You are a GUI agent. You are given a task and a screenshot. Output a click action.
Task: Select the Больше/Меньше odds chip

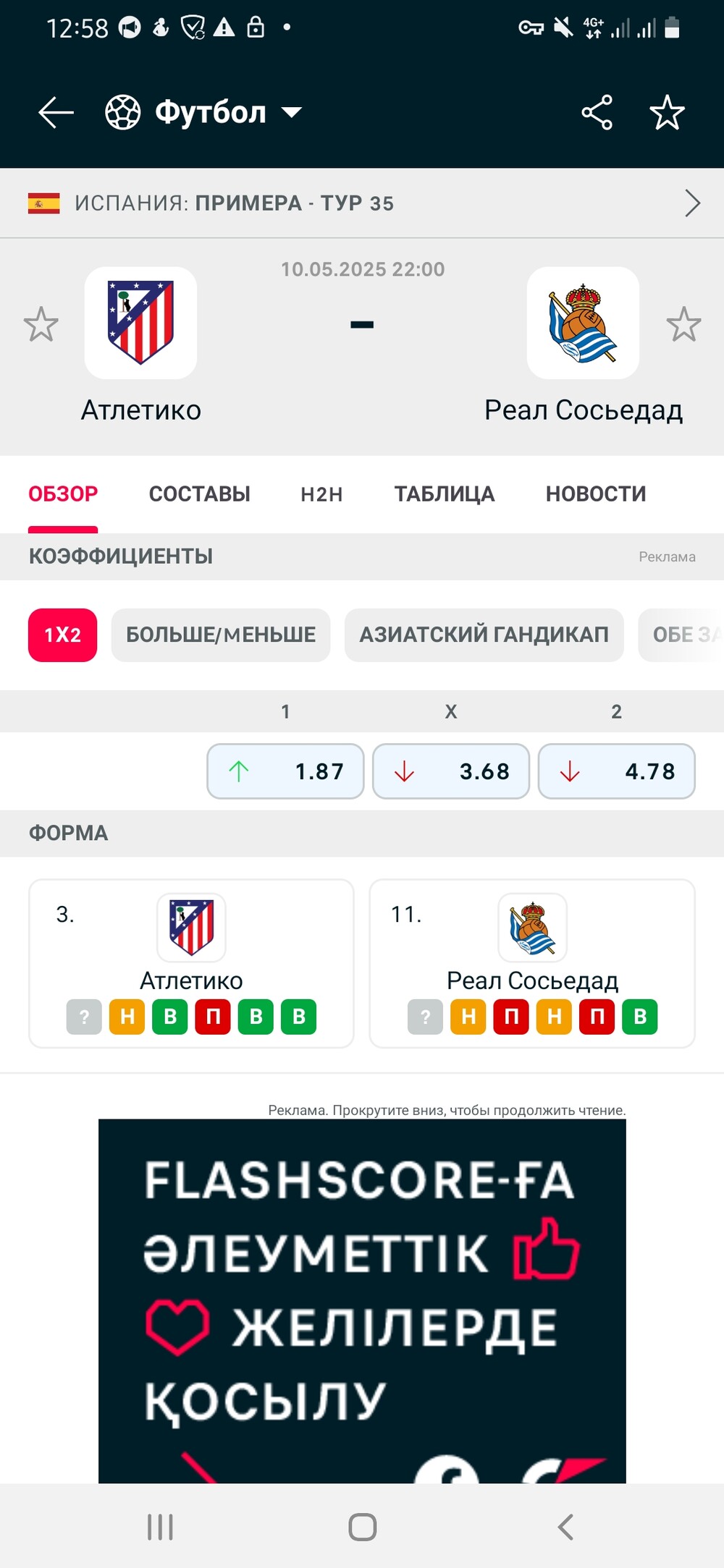(221, 635)
